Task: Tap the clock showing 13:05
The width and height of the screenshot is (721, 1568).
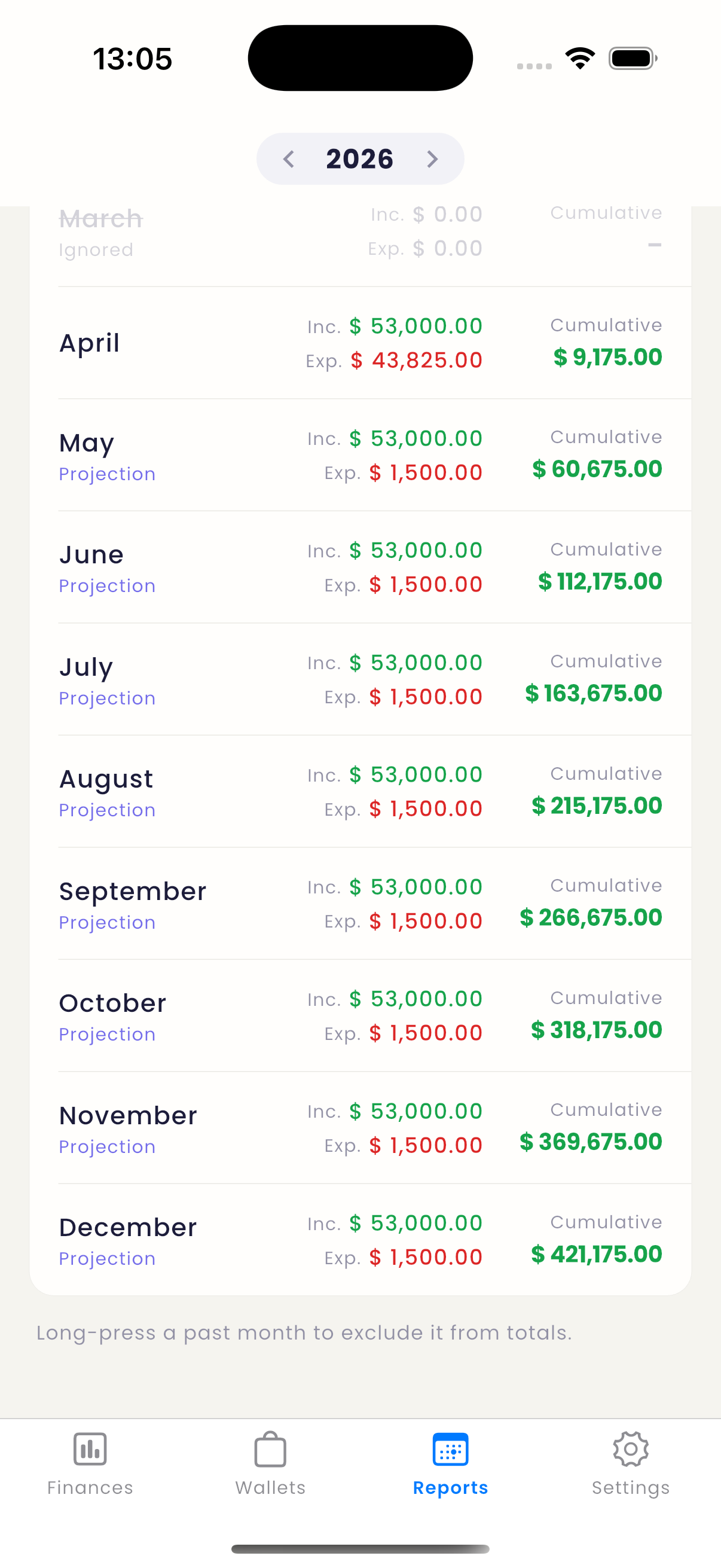Action: click(133, 58)
